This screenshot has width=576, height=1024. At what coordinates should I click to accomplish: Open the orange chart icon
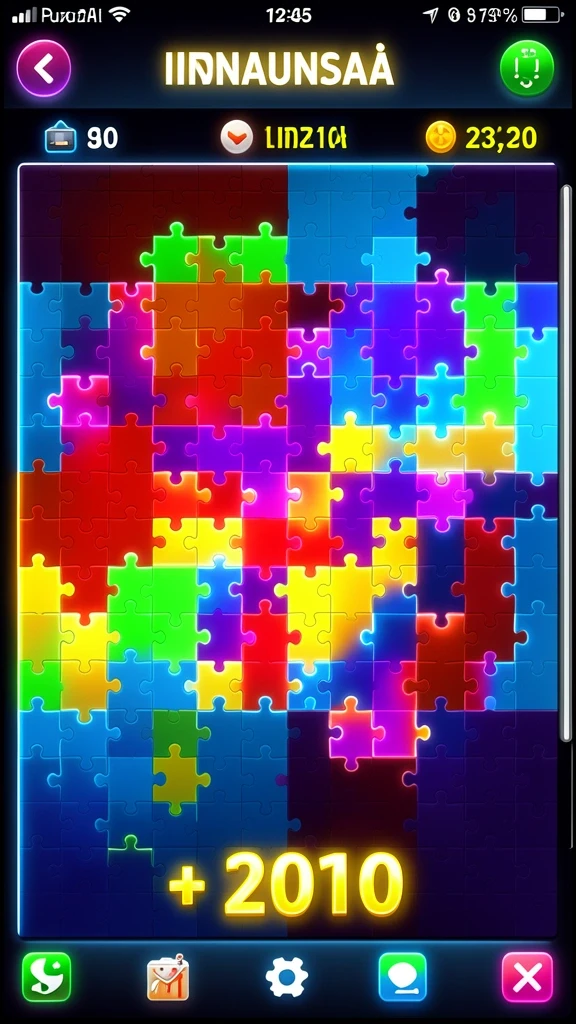coord(168,977)
